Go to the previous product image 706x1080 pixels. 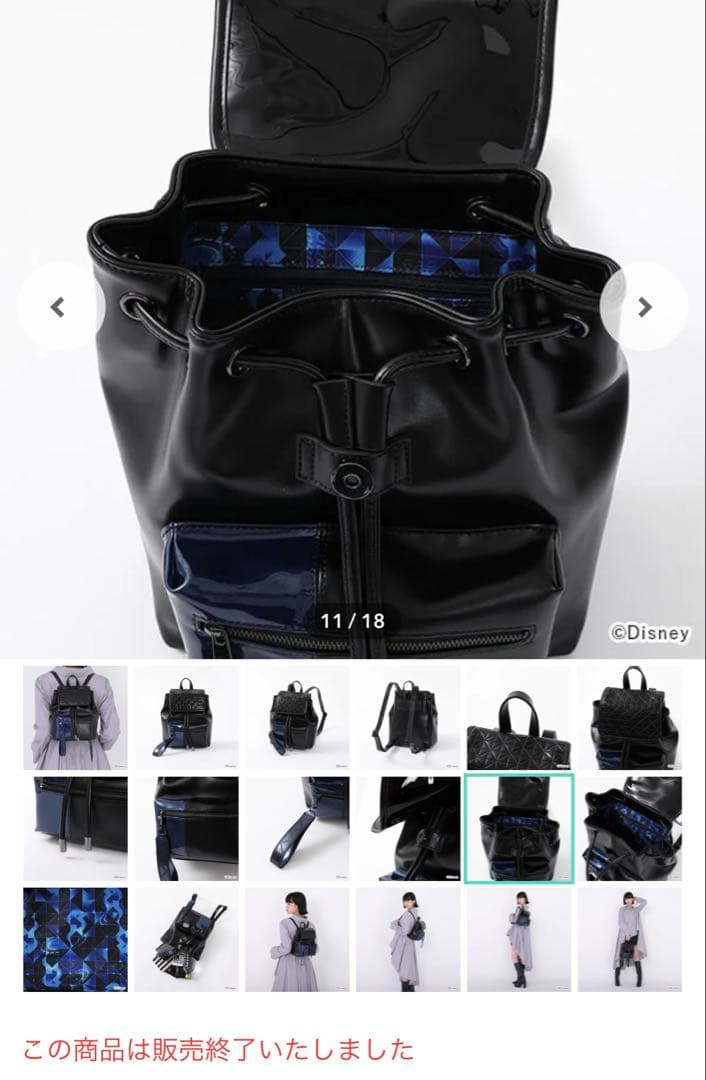tap(58, 307)
